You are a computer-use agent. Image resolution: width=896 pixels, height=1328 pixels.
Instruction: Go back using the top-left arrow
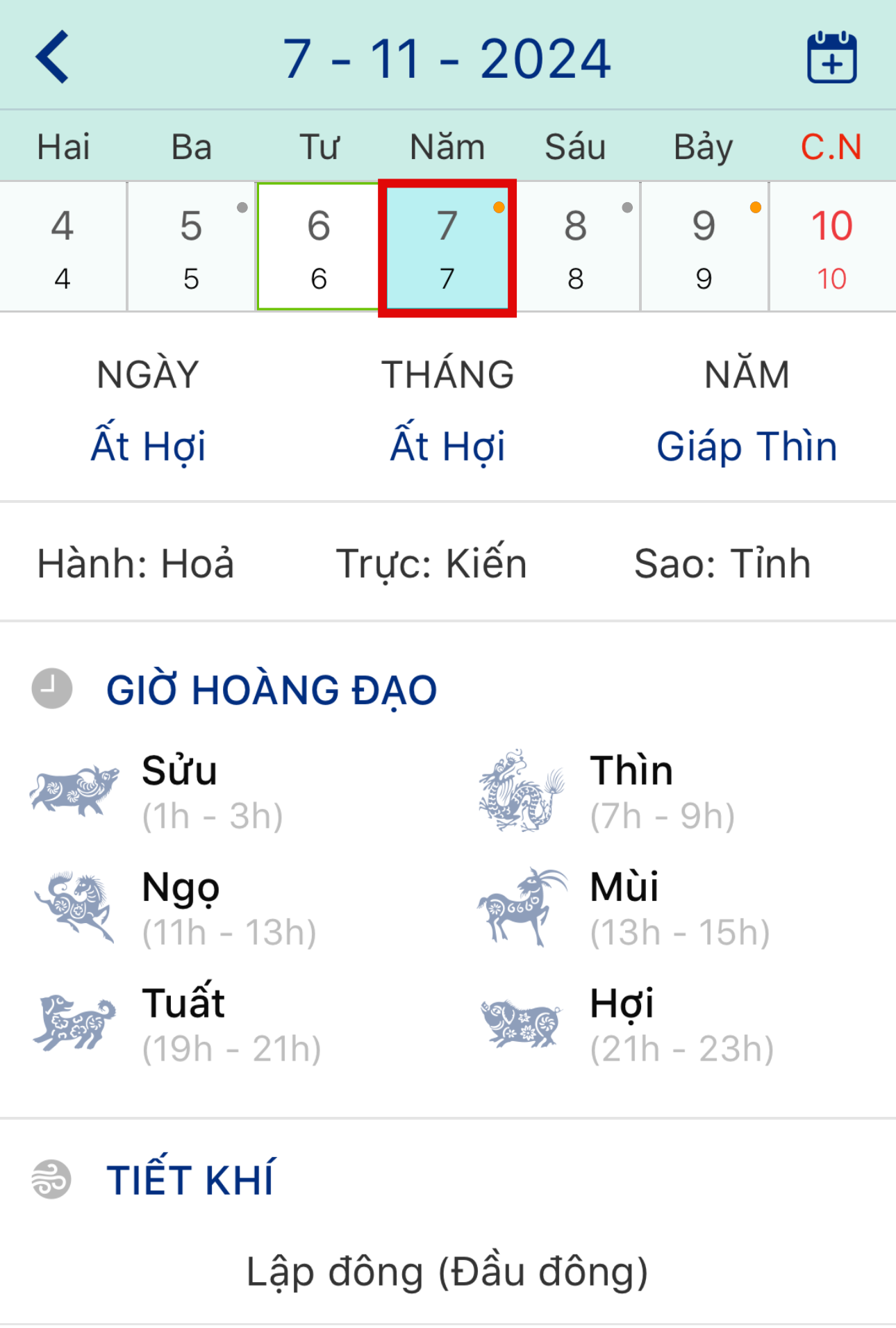(x=53, y=57)
